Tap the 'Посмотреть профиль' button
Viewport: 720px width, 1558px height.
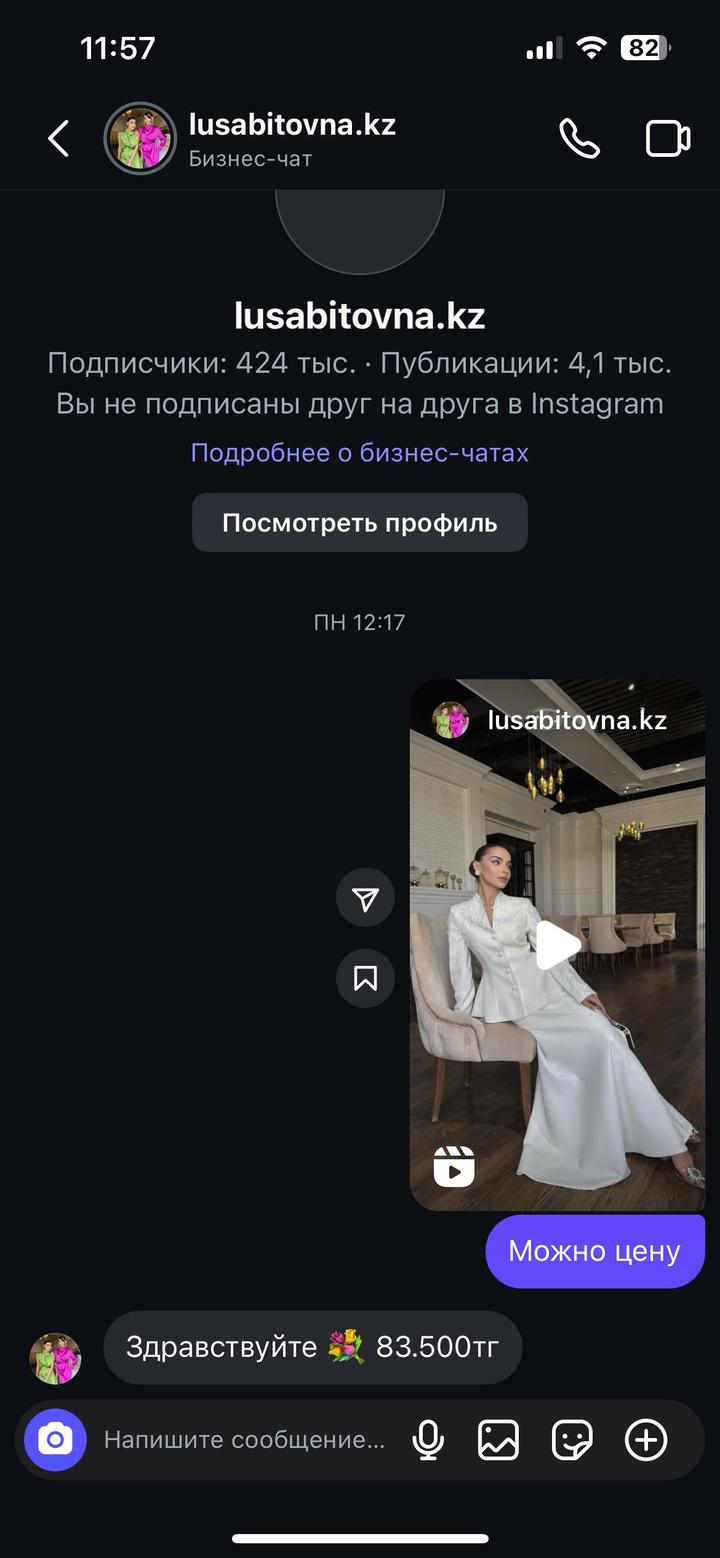click(359, 522)
